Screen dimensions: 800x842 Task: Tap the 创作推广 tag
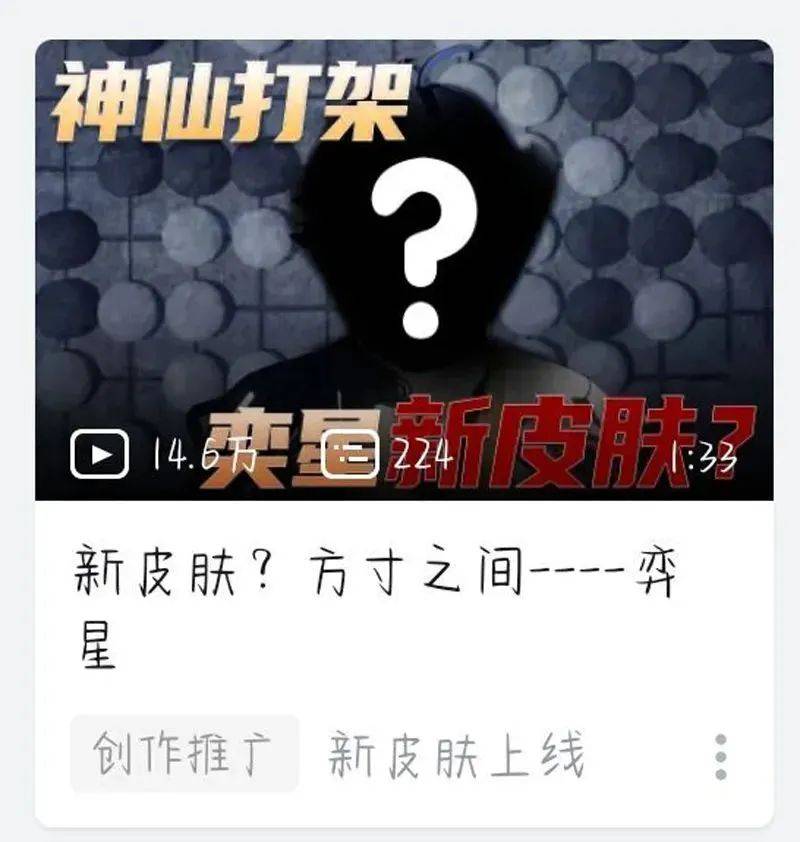[184, 754]
